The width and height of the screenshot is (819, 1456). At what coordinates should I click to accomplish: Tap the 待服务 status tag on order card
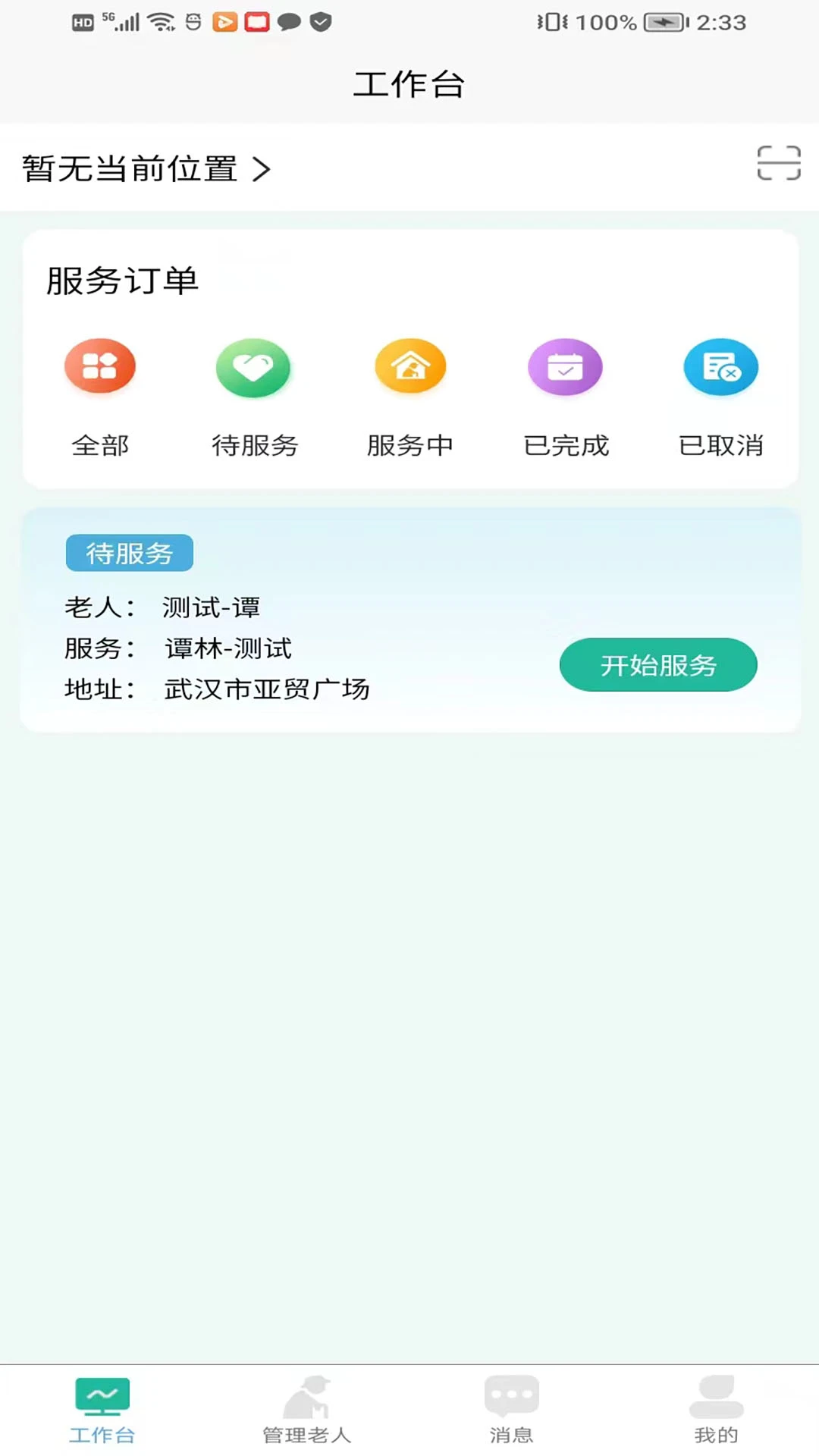coord(129,553)
